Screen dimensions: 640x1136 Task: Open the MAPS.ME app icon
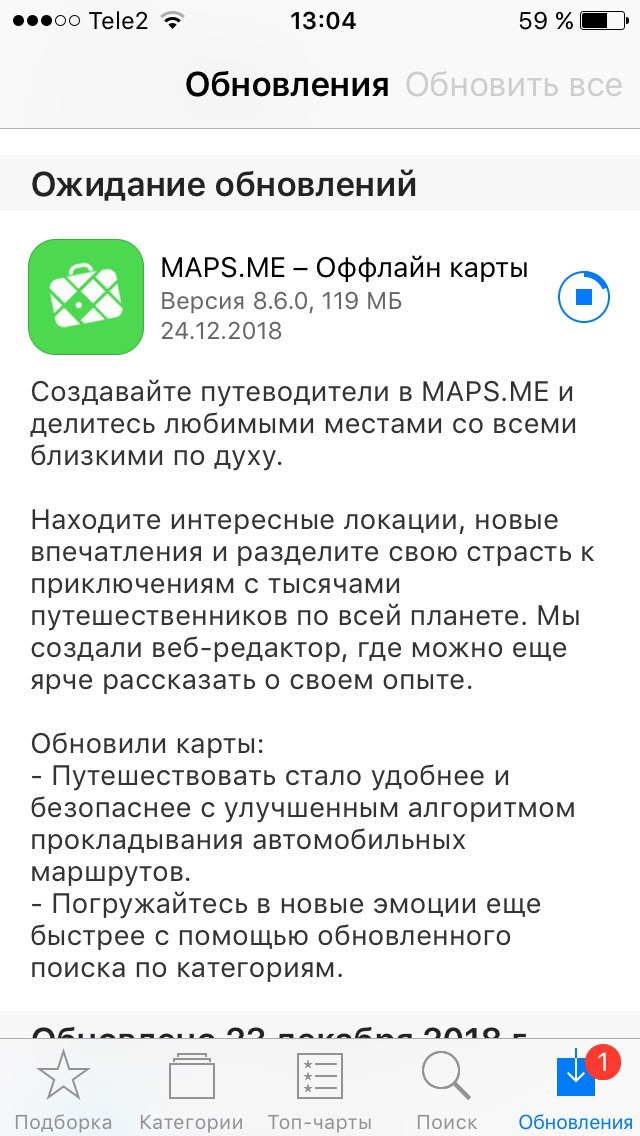(x=86, y=296)
